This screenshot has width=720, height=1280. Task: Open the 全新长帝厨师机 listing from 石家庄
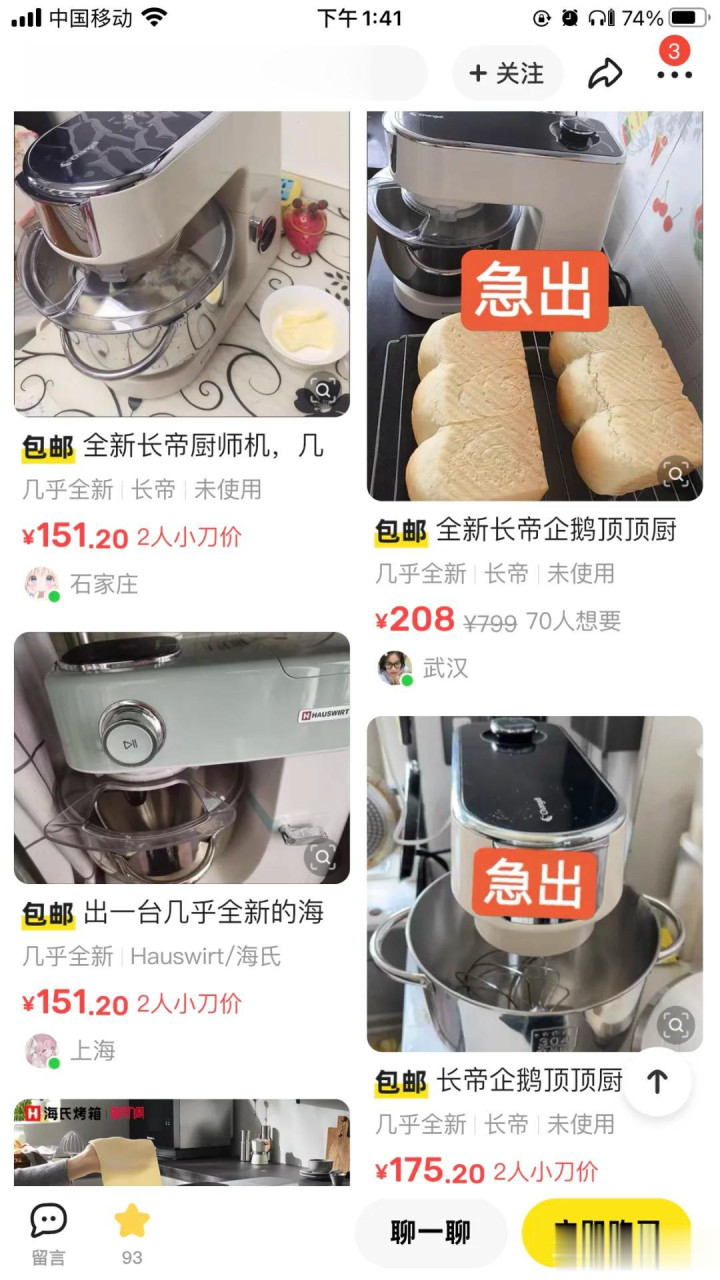point(182,264)
